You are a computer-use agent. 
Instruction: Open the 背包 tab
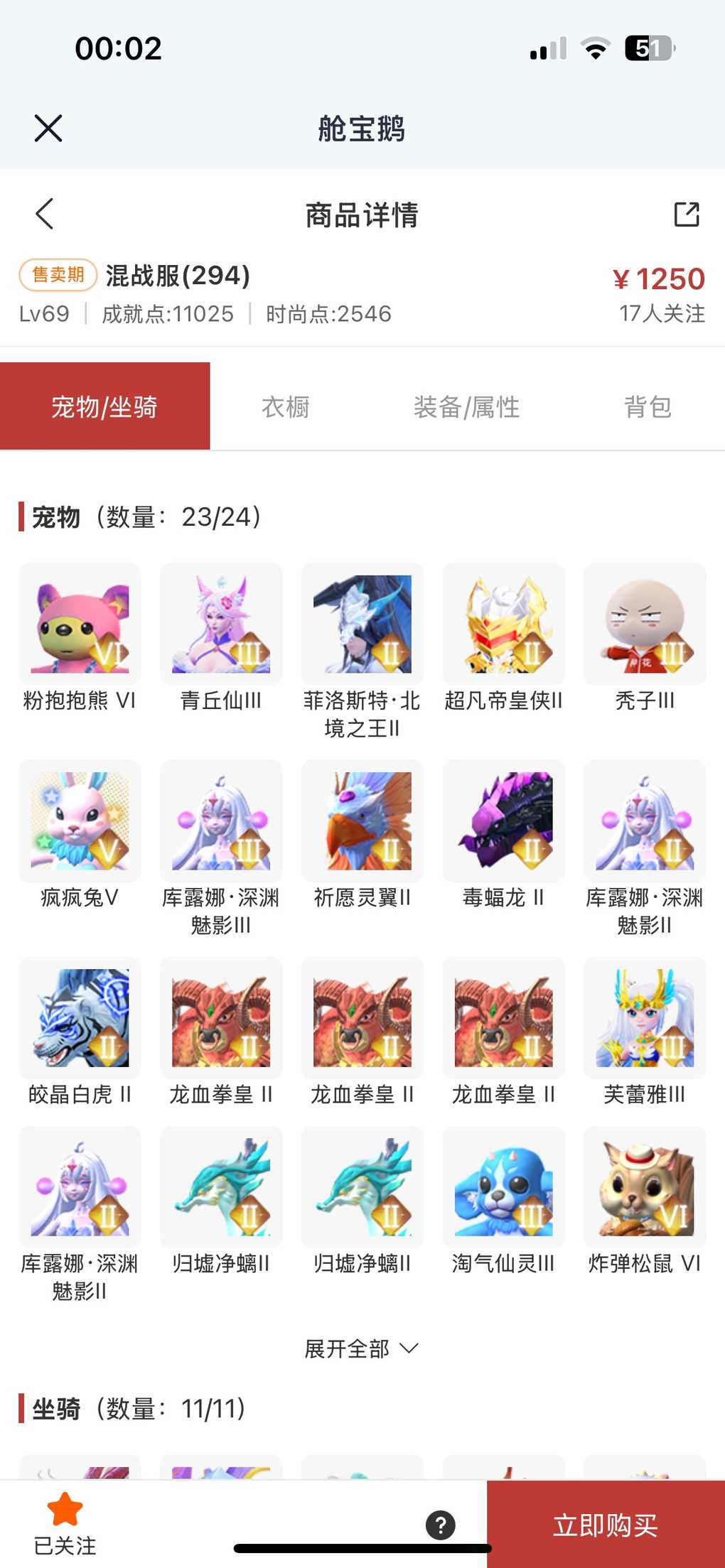(x=648, y=407)
